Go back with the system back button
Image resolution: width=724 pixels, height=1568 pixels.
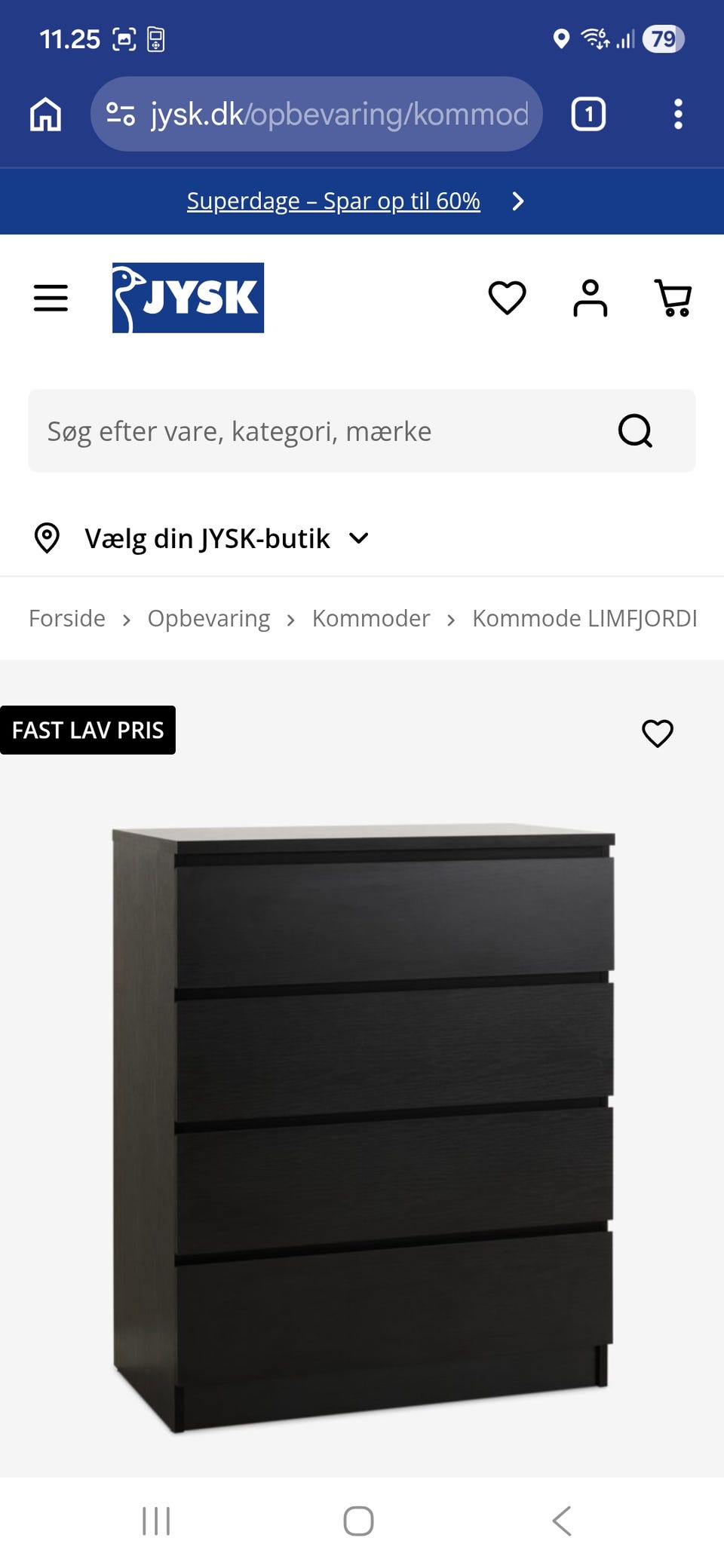click(x=562, y=1521)
